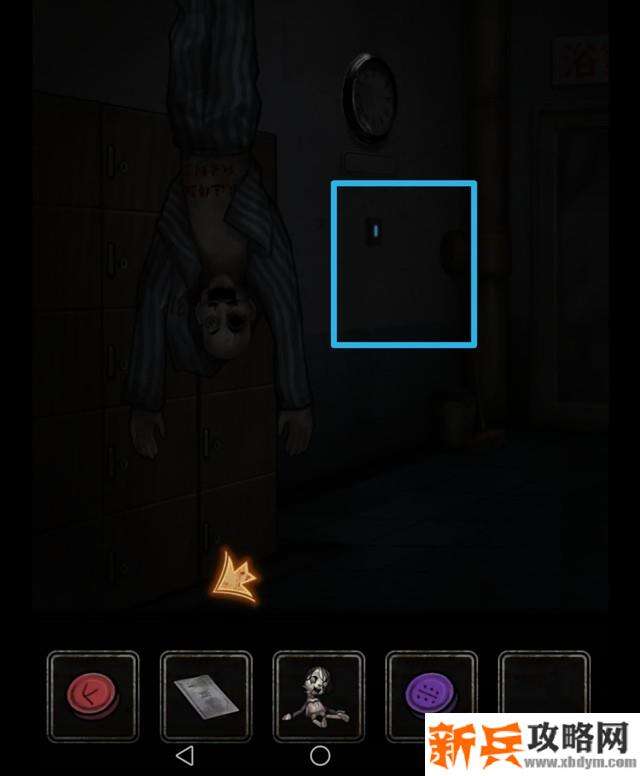The width and height of the screenshot is (640, 776).
Task: Select the red button inventory item
Action: point(93,695)
